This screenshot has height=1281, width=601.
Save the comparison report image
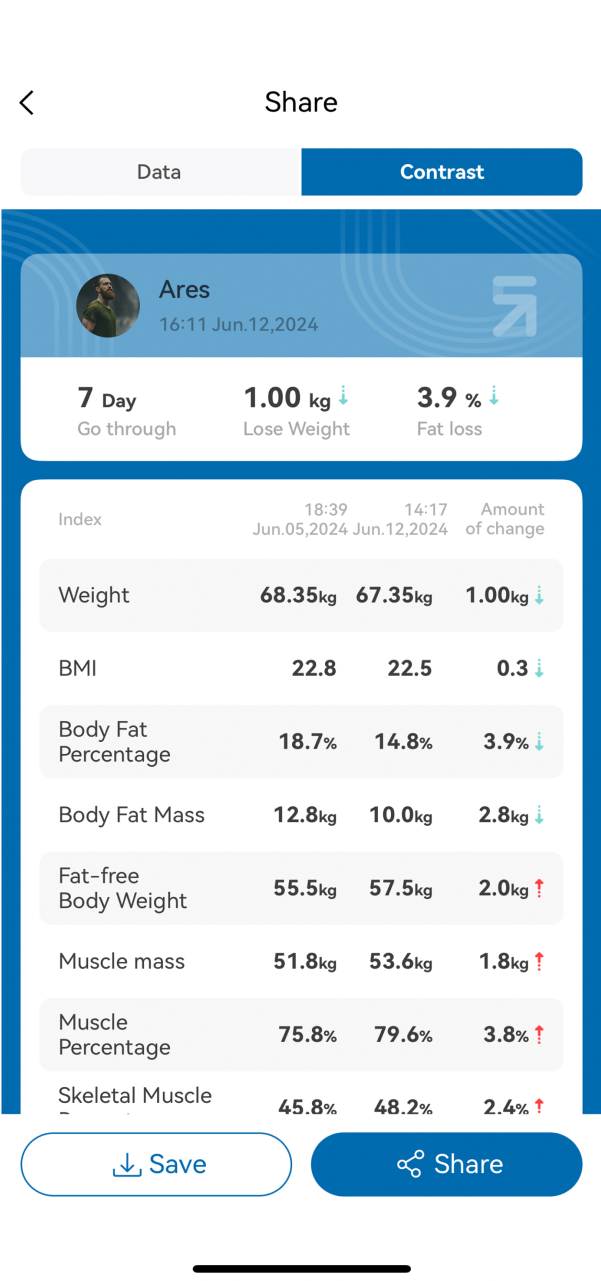click(156, 1164)
